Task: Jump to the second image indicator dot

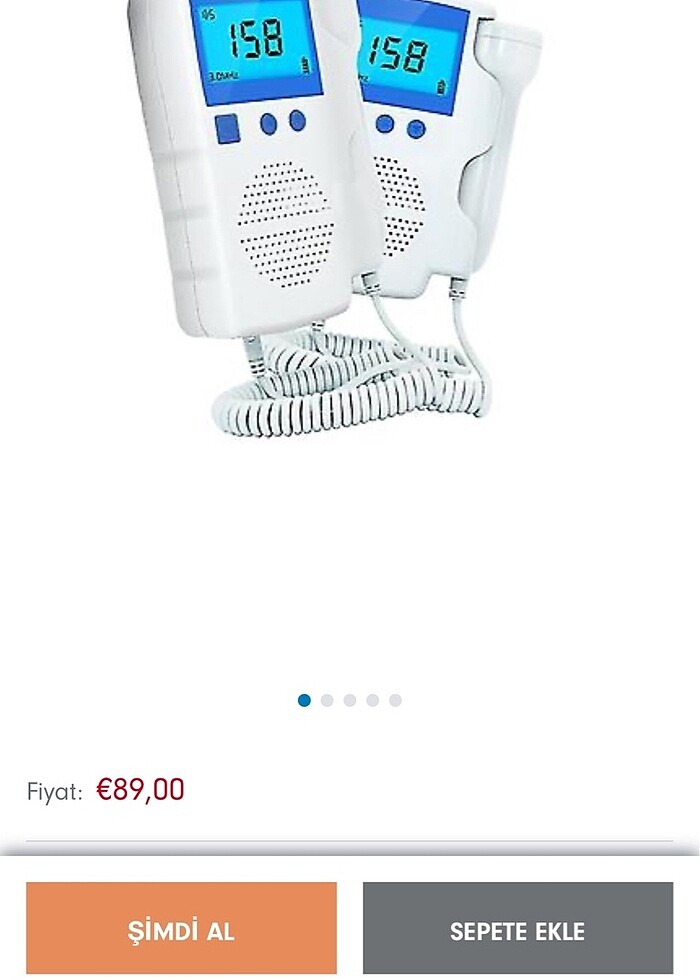Action: (327, 700)
